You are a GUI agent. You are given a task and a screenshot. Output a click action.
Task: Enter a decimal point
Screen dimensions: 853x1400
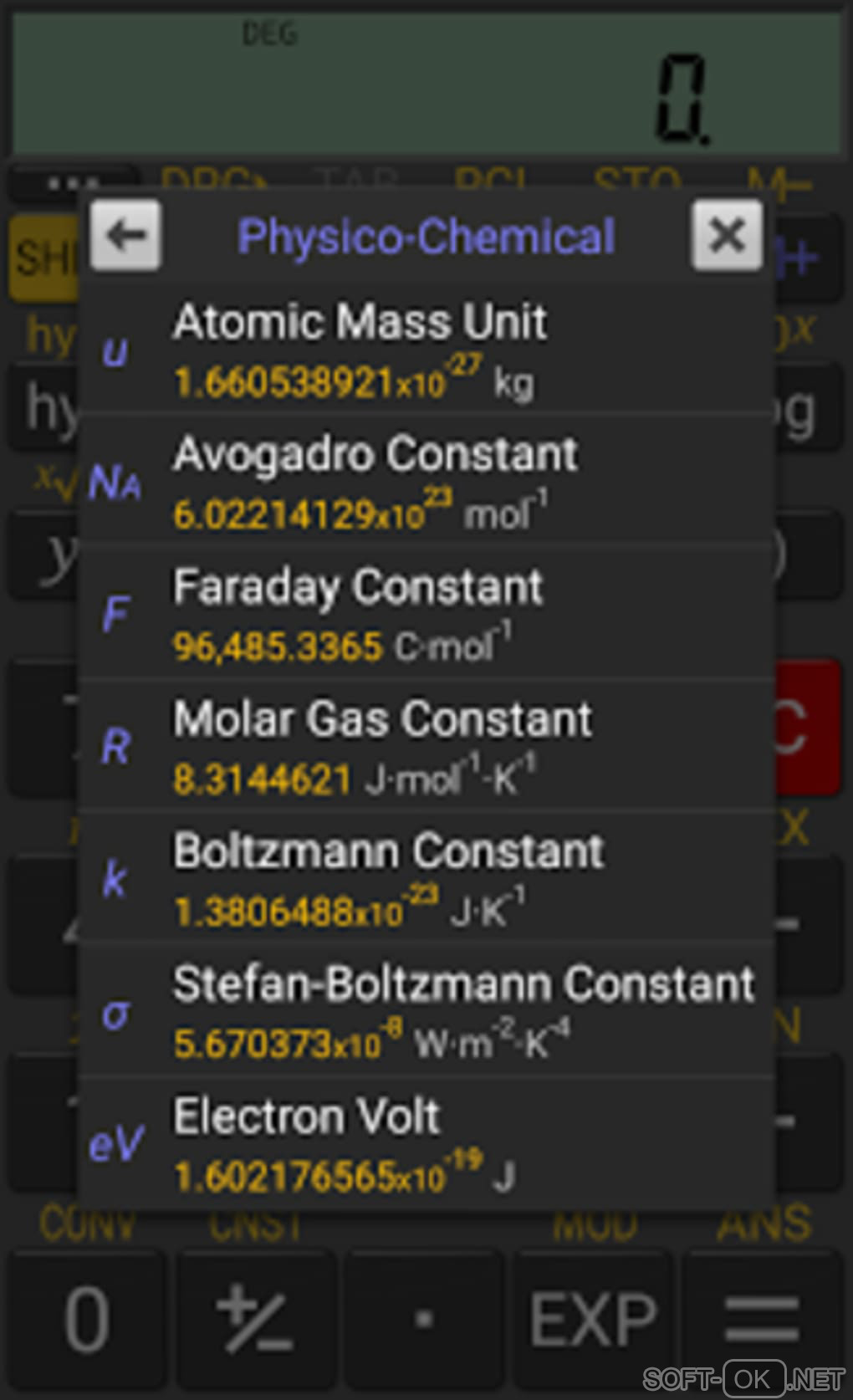coord(424,1319)
